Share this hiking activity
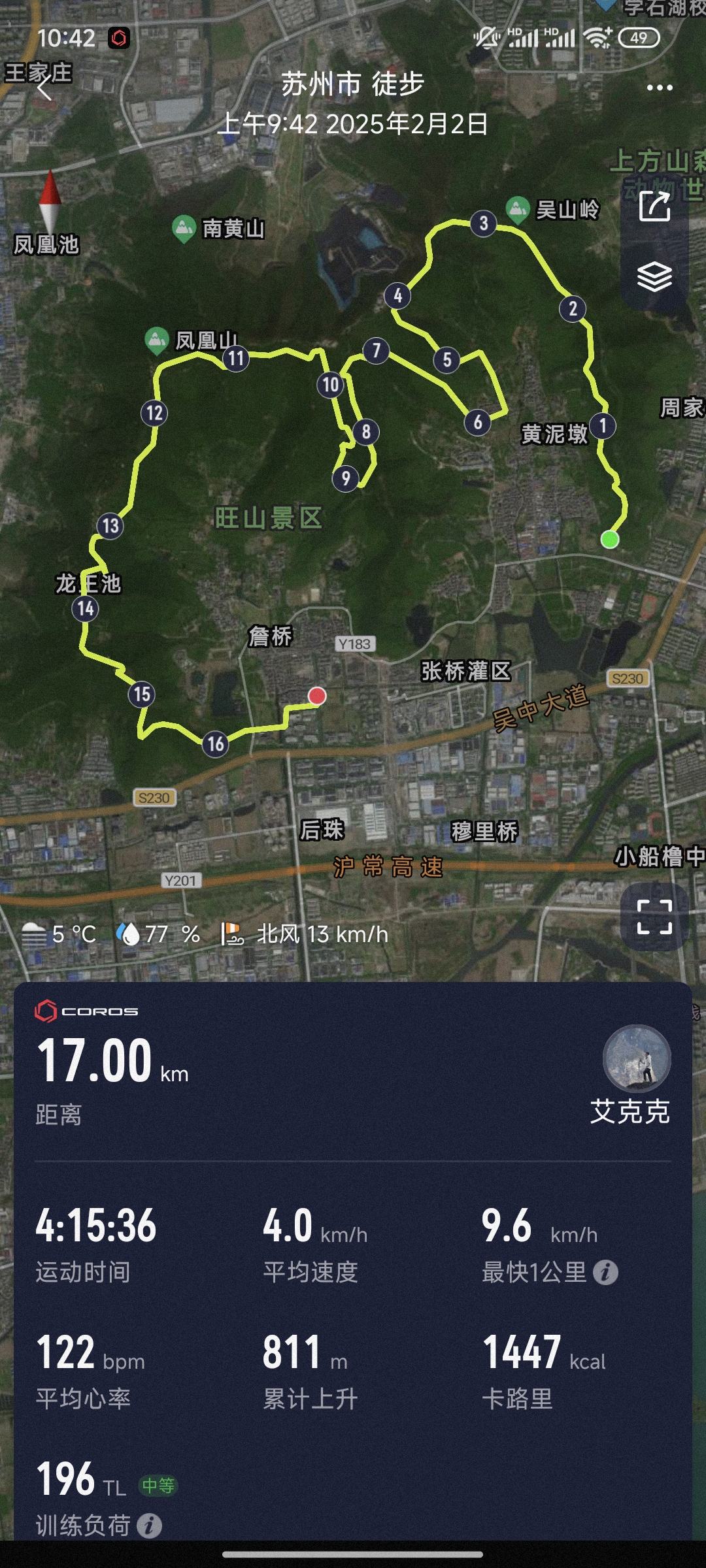This screenshot has width=706, height=1568. point(654,206)
